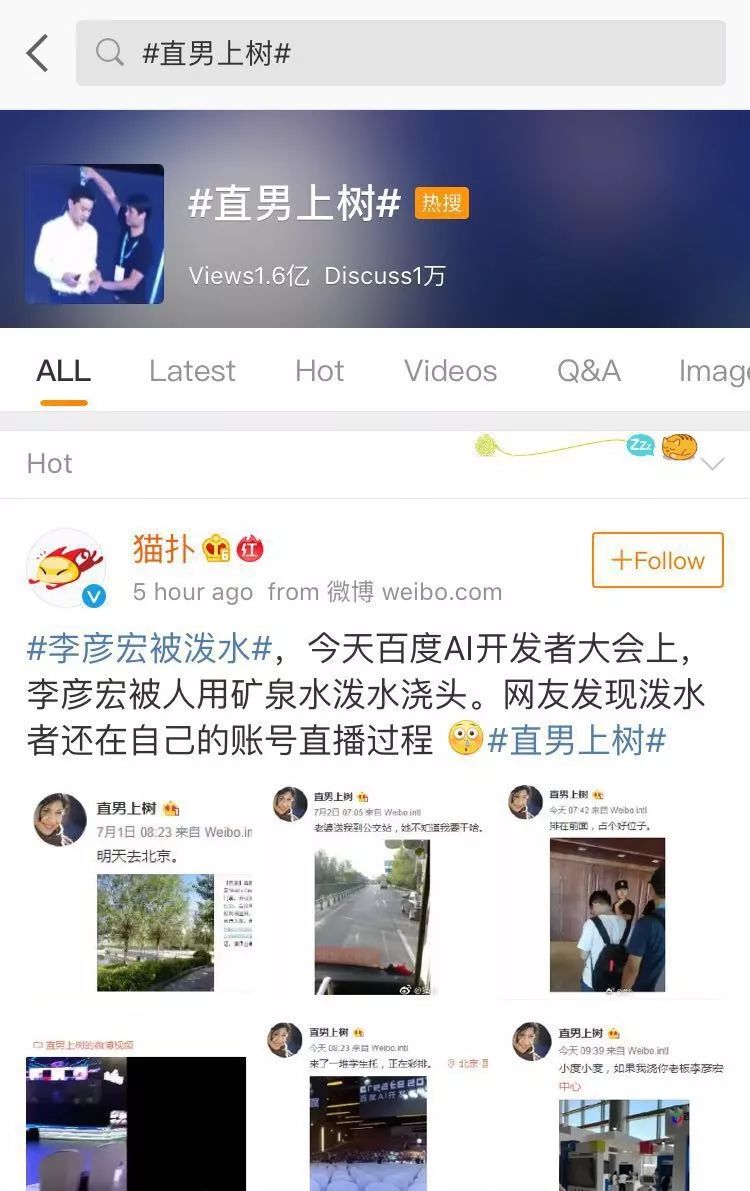The width and height of the screenshot is (750, 1191).
Task: Select the ALL tab
Action: coord(63,371)
